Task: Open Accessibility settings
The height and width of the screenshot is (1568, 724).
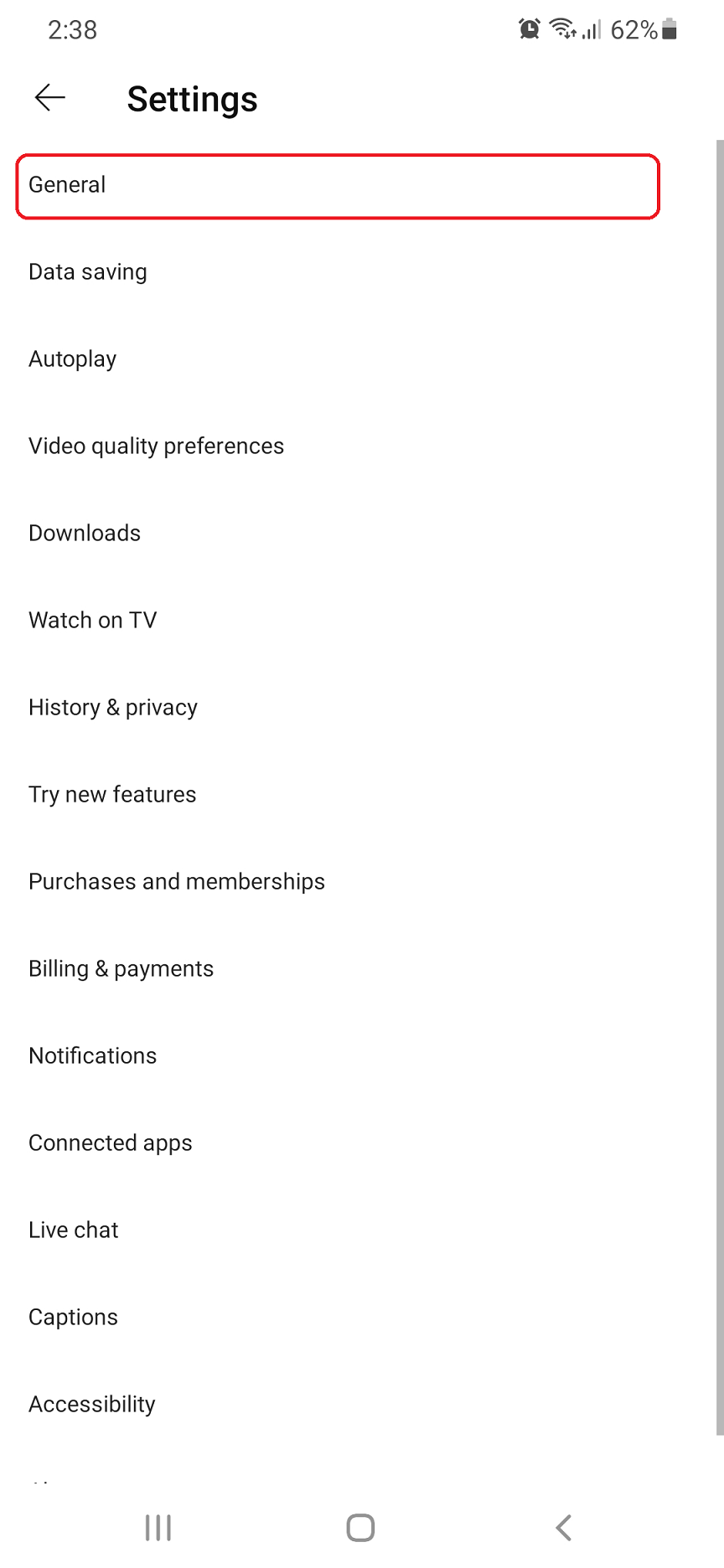Action: (91, 1404)
